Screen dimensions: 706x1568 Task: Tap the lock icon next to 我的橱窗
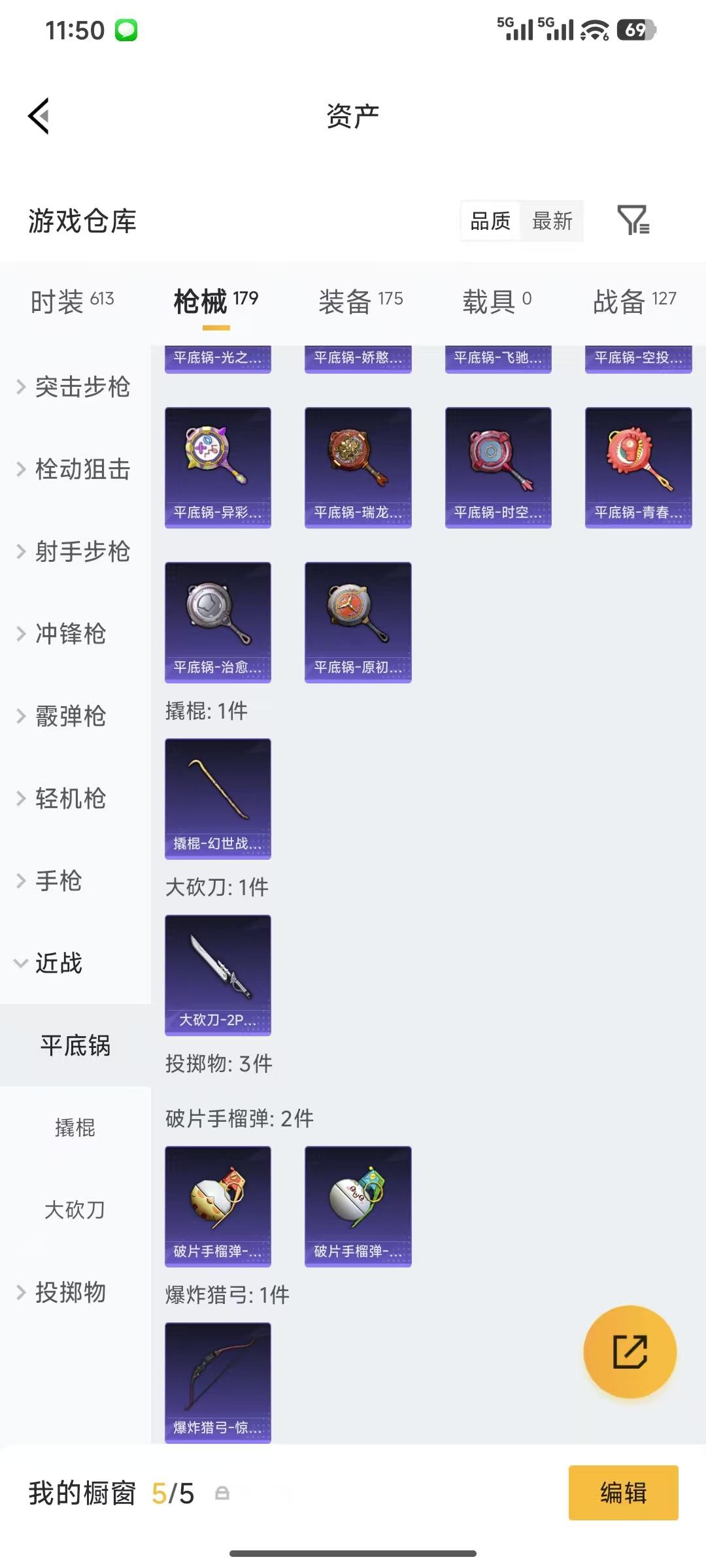(222, 1494)
